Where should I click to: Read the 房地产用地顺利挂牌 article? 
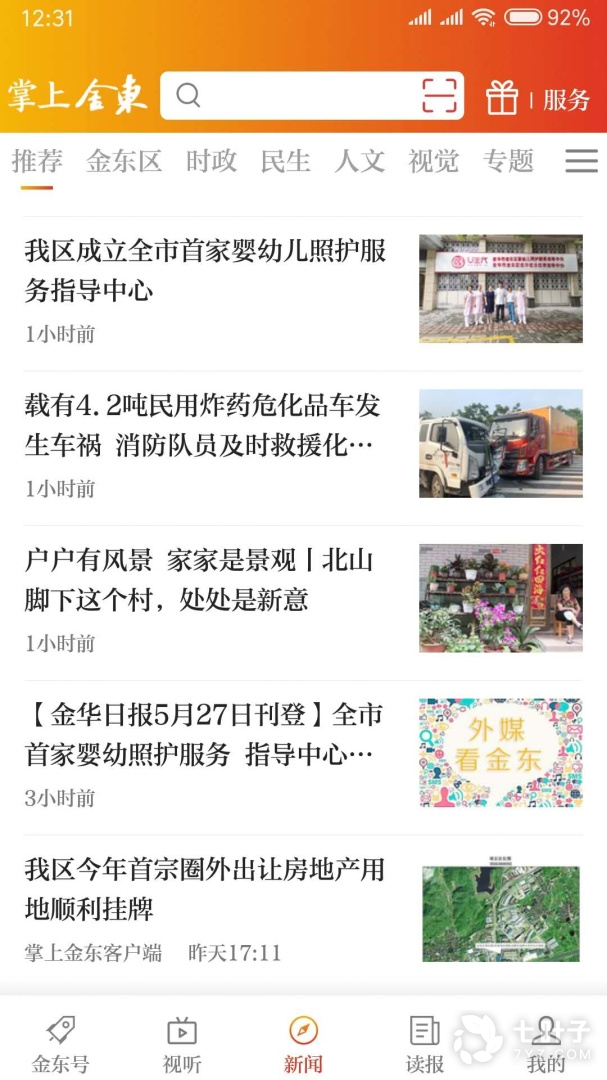tap(205, 889)
